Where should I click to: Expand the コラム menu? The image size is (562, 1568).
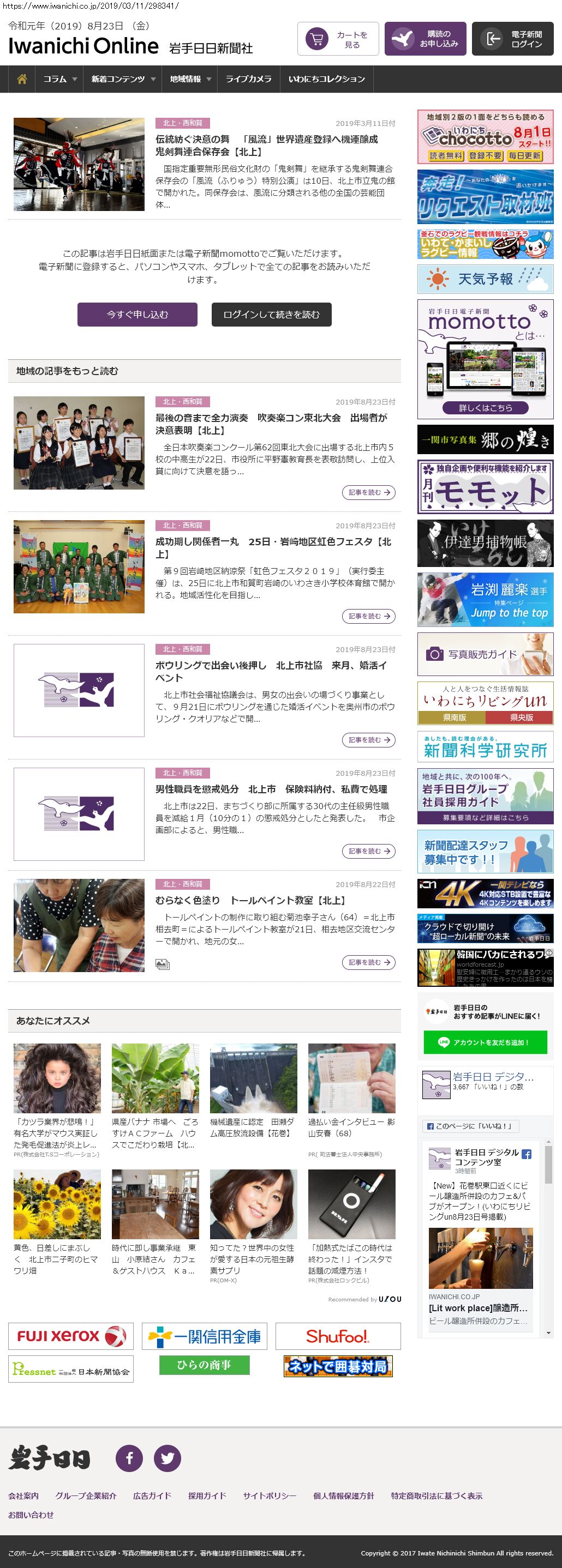(x=59, y=79)
